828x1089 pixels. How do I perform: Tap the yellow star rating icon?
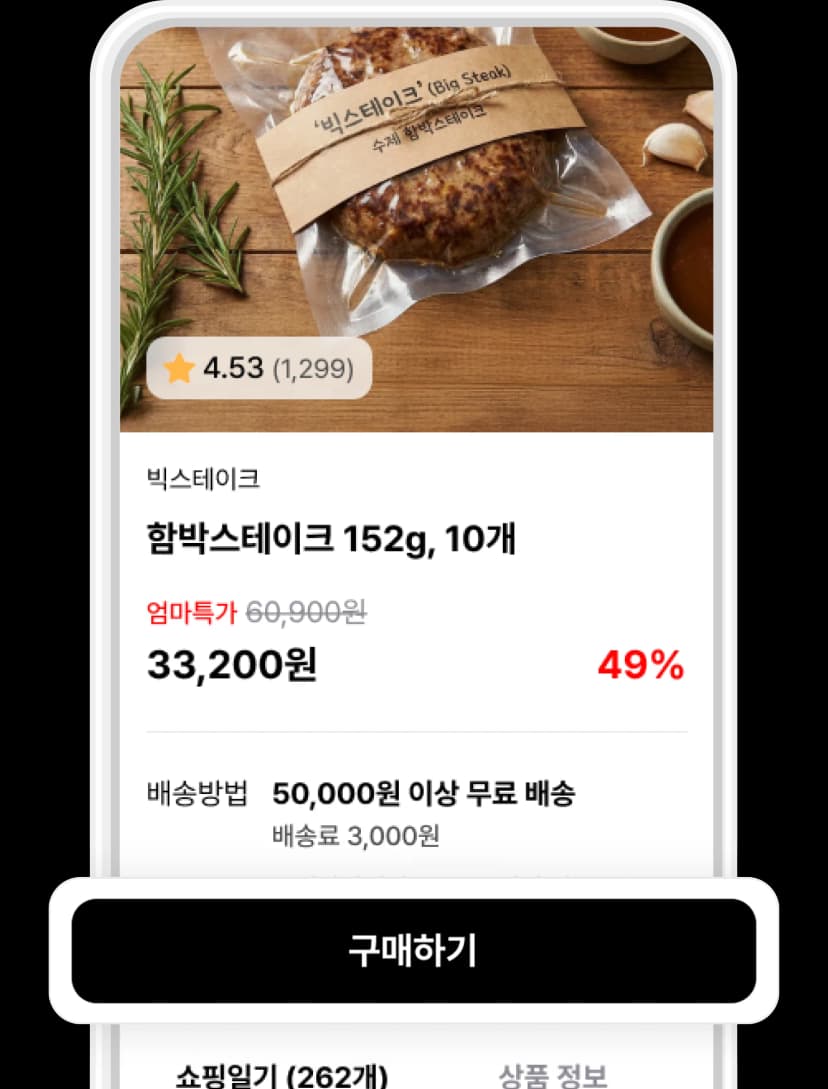(x=177, y=369)
